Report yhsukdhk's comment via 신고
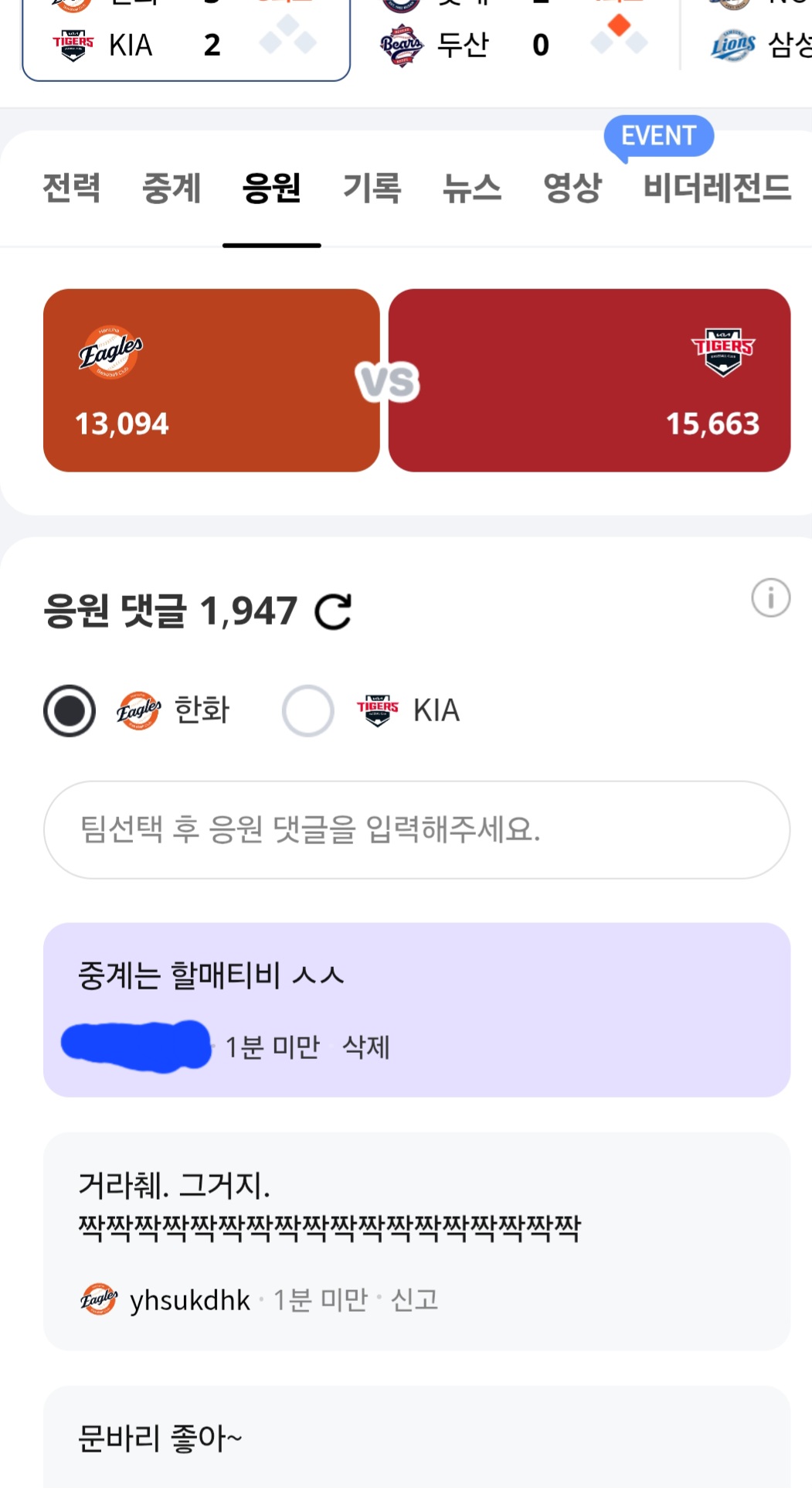812x1488 pixels. point(415,1300)
